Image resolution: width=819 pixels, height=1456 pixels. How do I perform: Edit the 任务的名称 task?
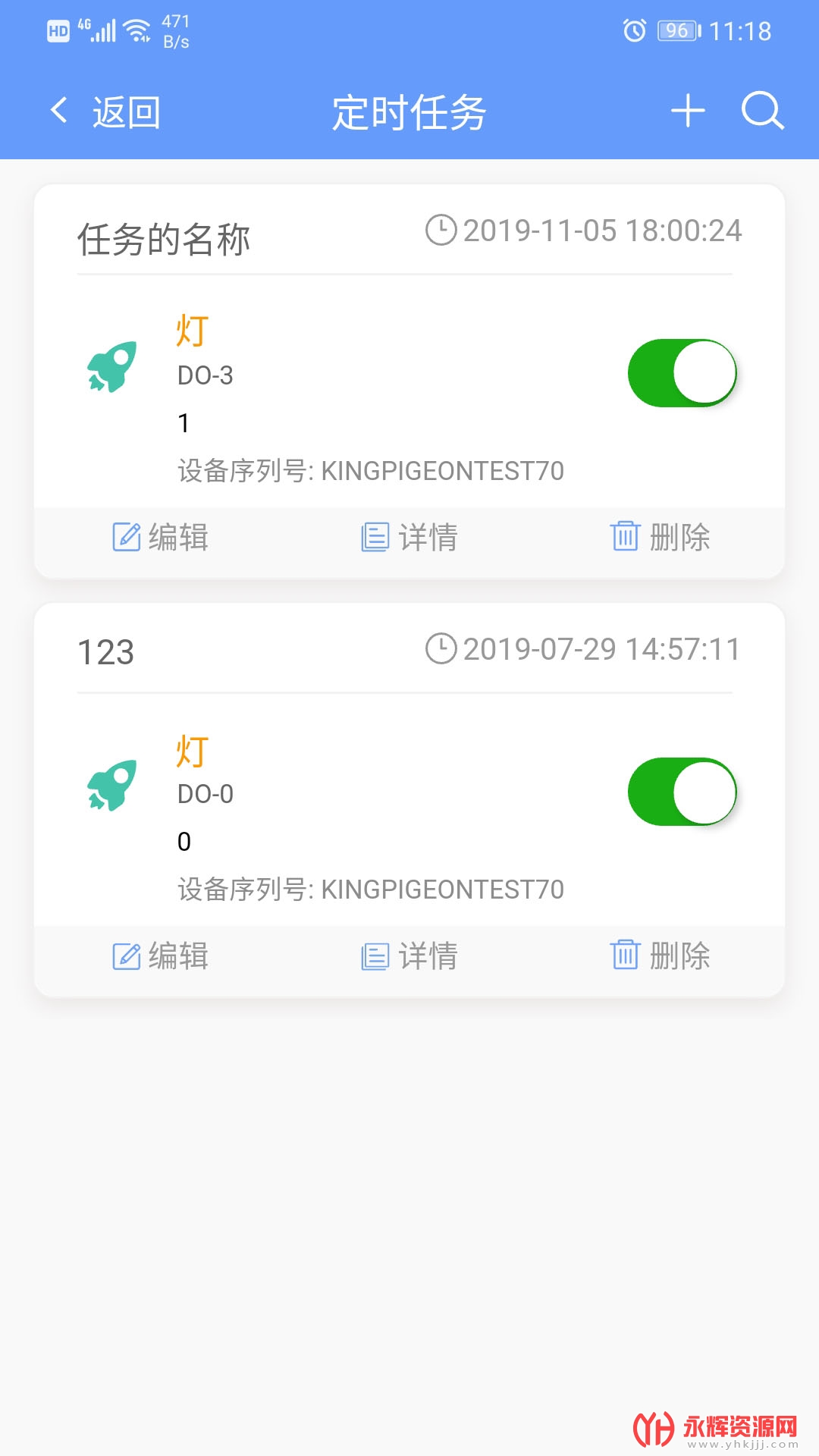(x=160, y=537)
